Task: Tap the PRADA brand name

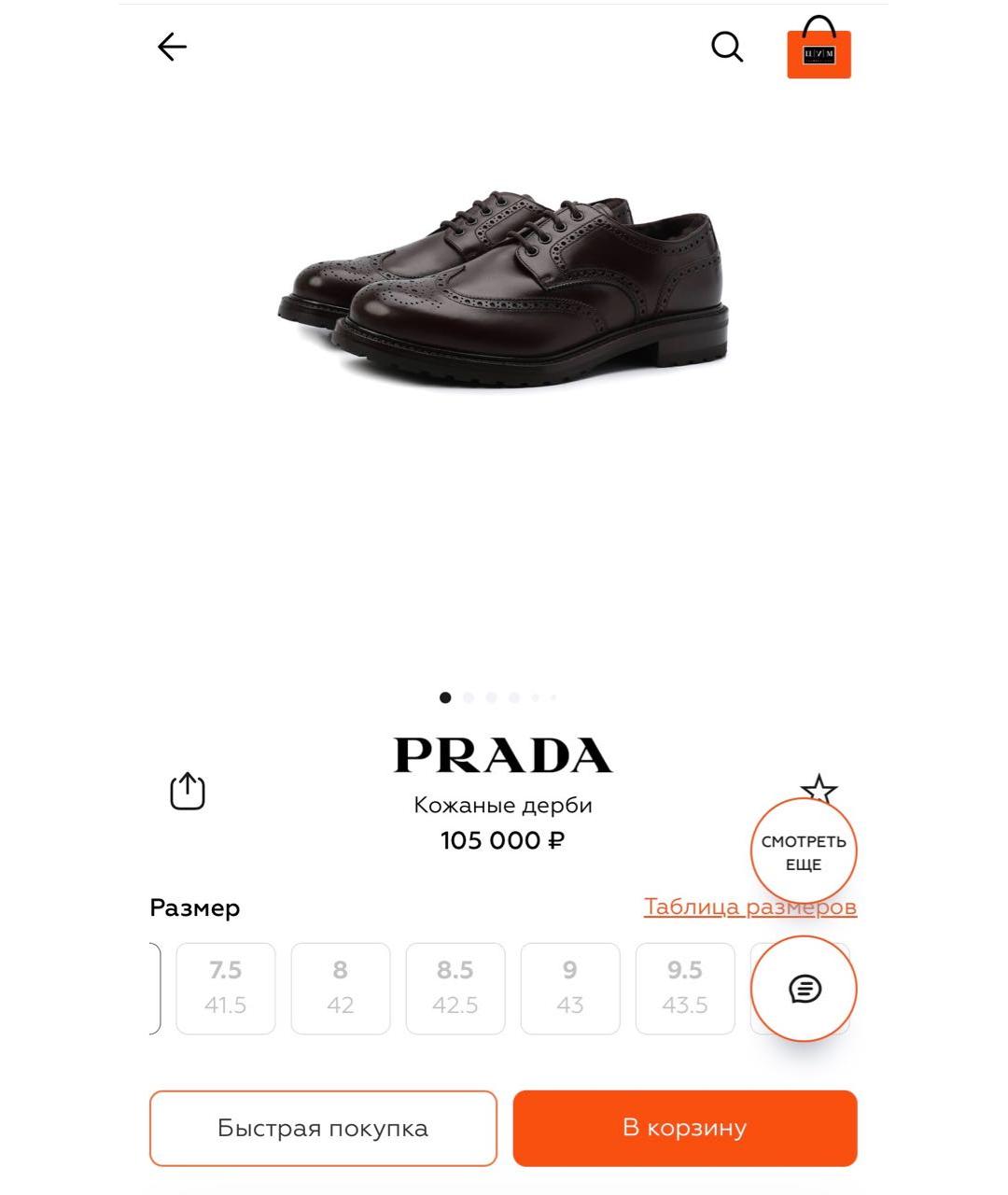Action: [x=504, y=754]
